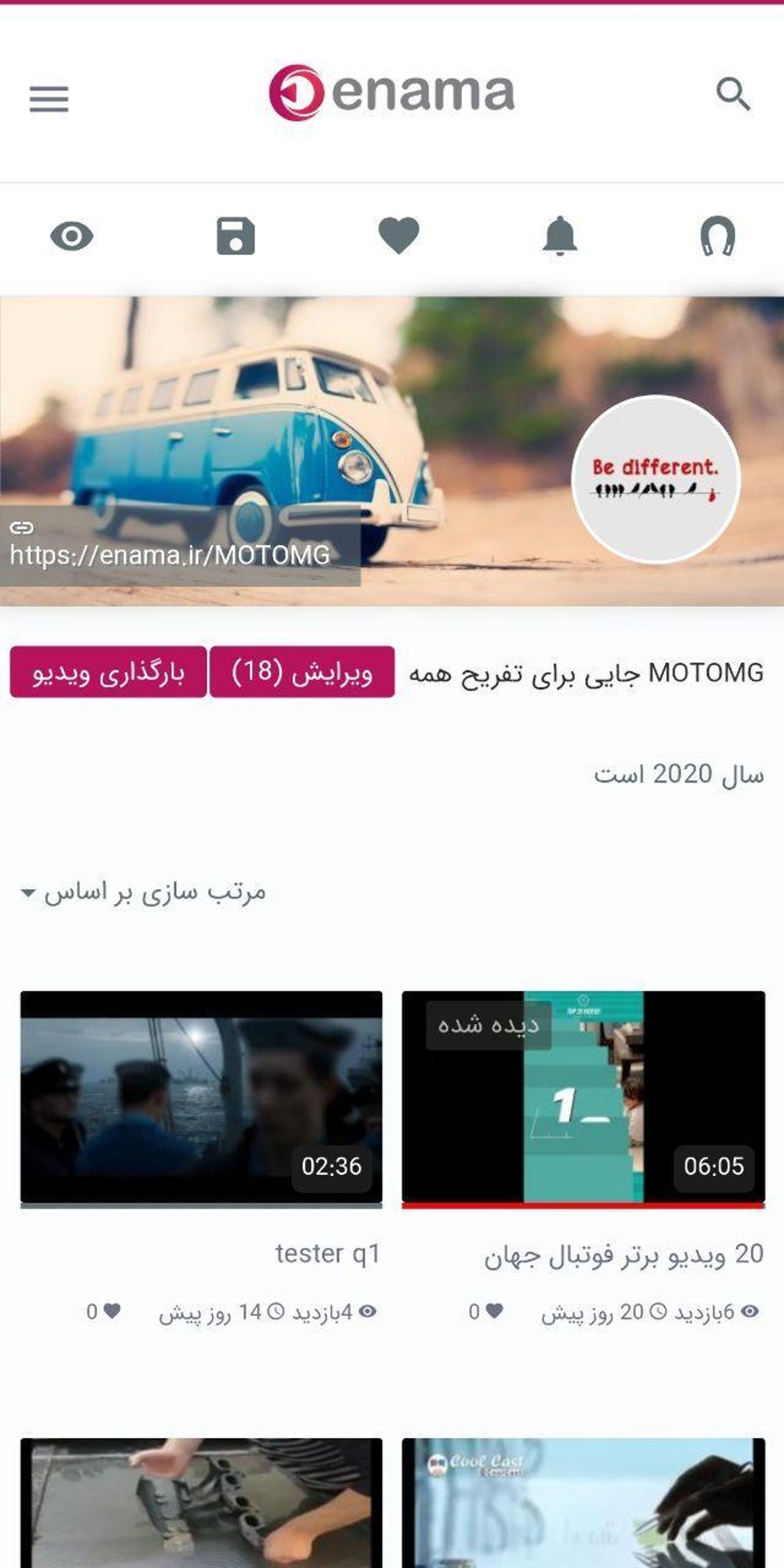This screenshot has height=1568, width=784.
Task: Open the search function
Action: 736,95
